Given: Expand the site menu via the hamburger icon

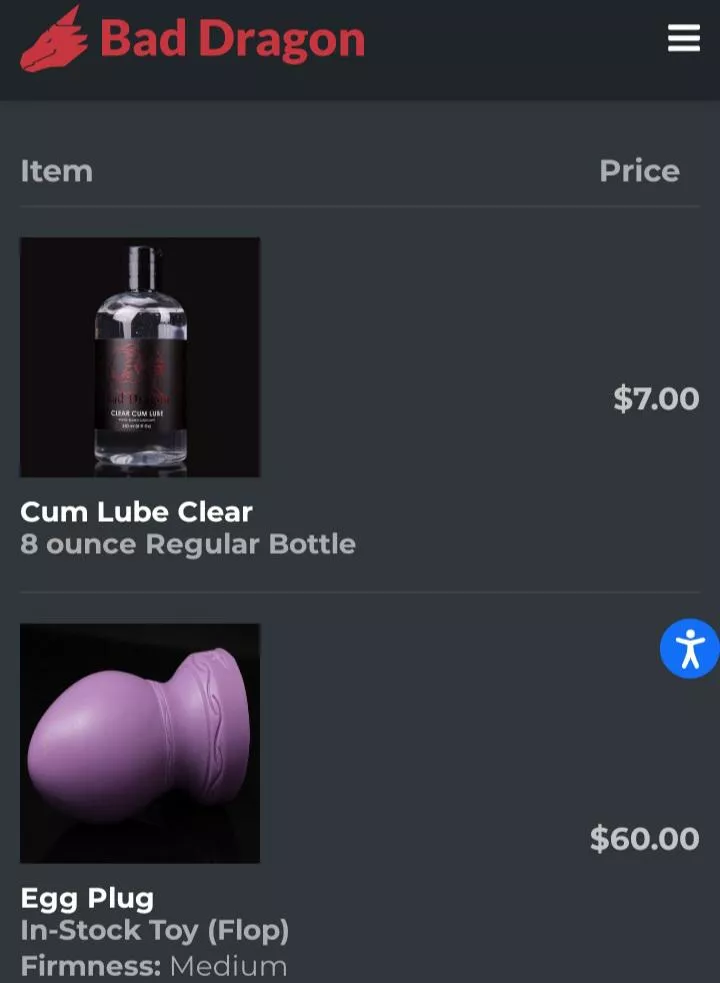Looking at the screenshot, I should pos(684,38).
